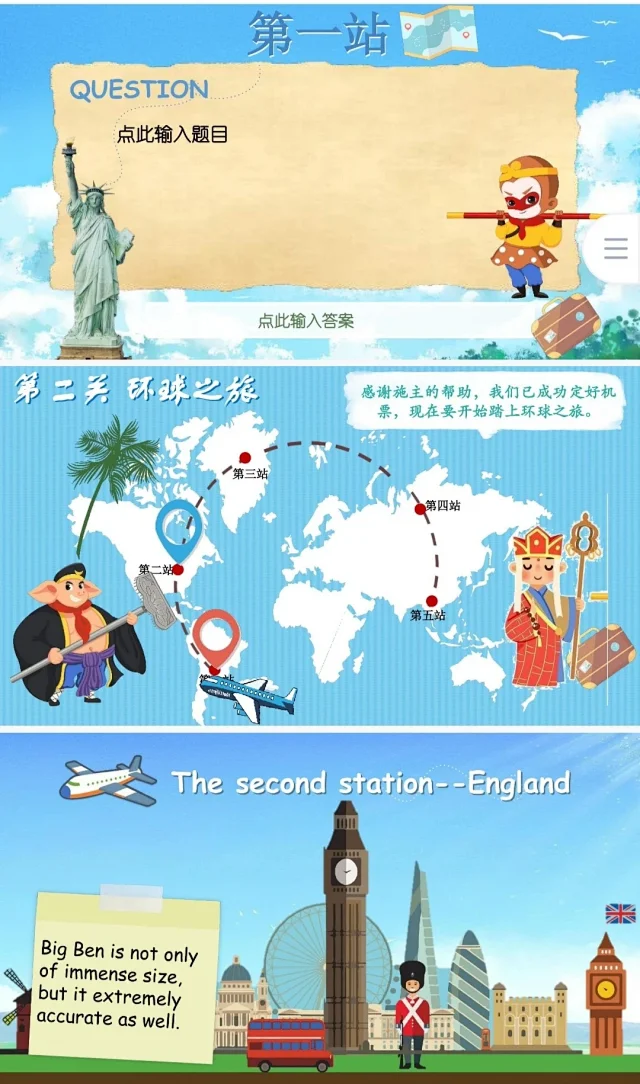Open the floating hamburger menu button
The image size is (640, 1084).
(x=616, y=248)
